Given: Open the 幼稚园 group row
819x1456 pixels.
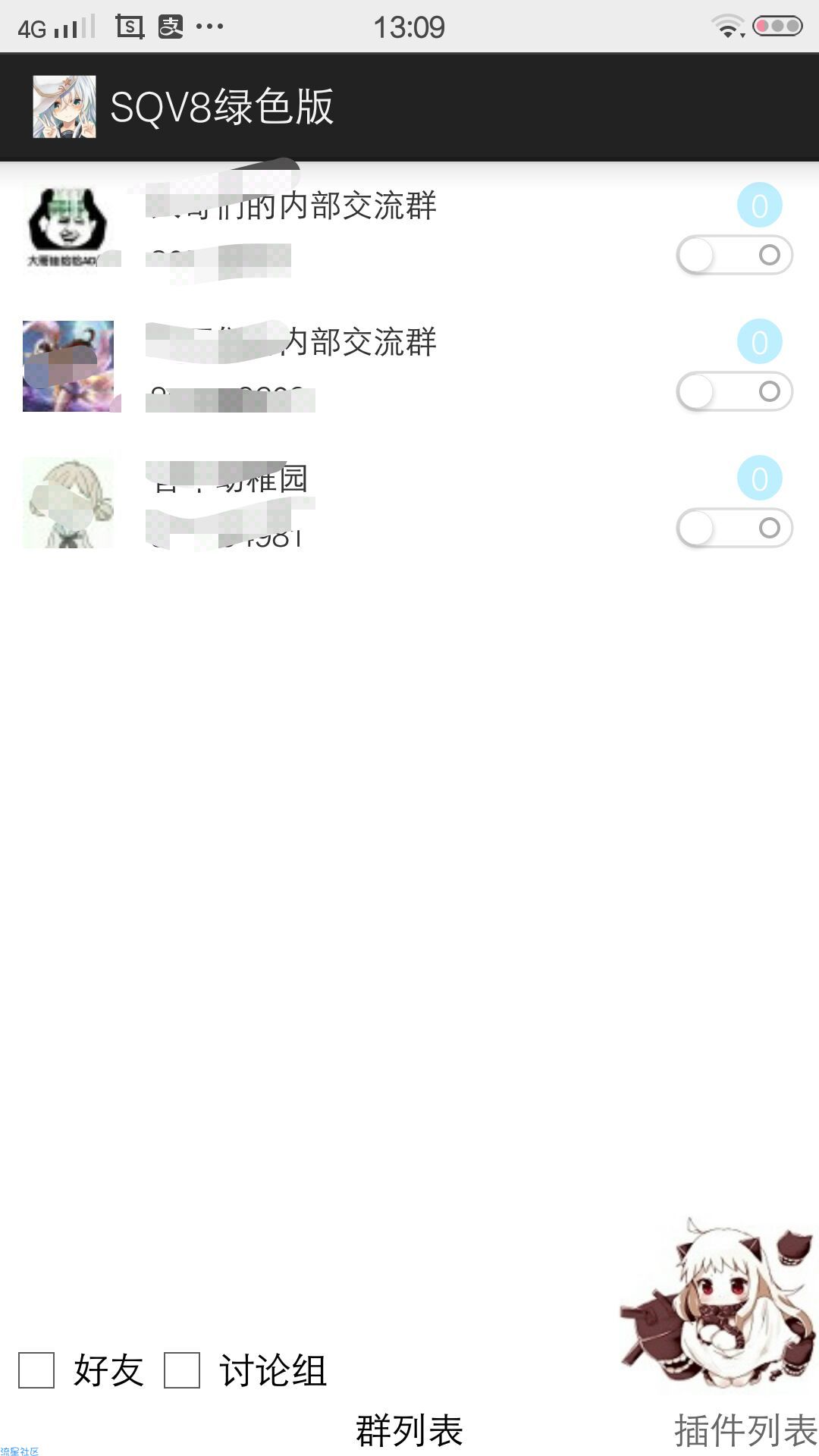Looking at the screenshot, I should click(x=341, y=502).
